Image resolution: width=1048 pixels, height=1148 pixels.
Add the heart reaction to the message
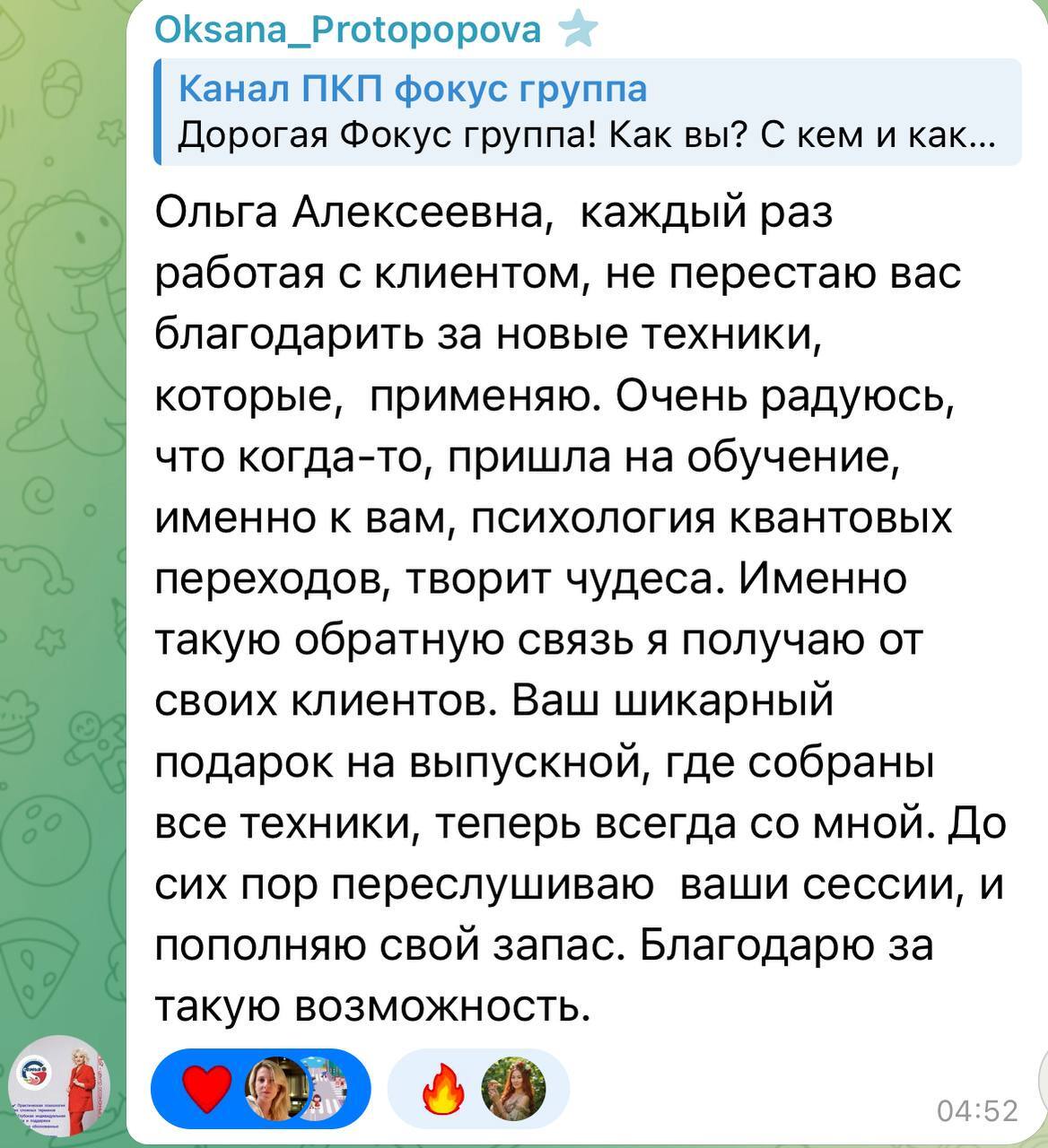coord(261,1089)
